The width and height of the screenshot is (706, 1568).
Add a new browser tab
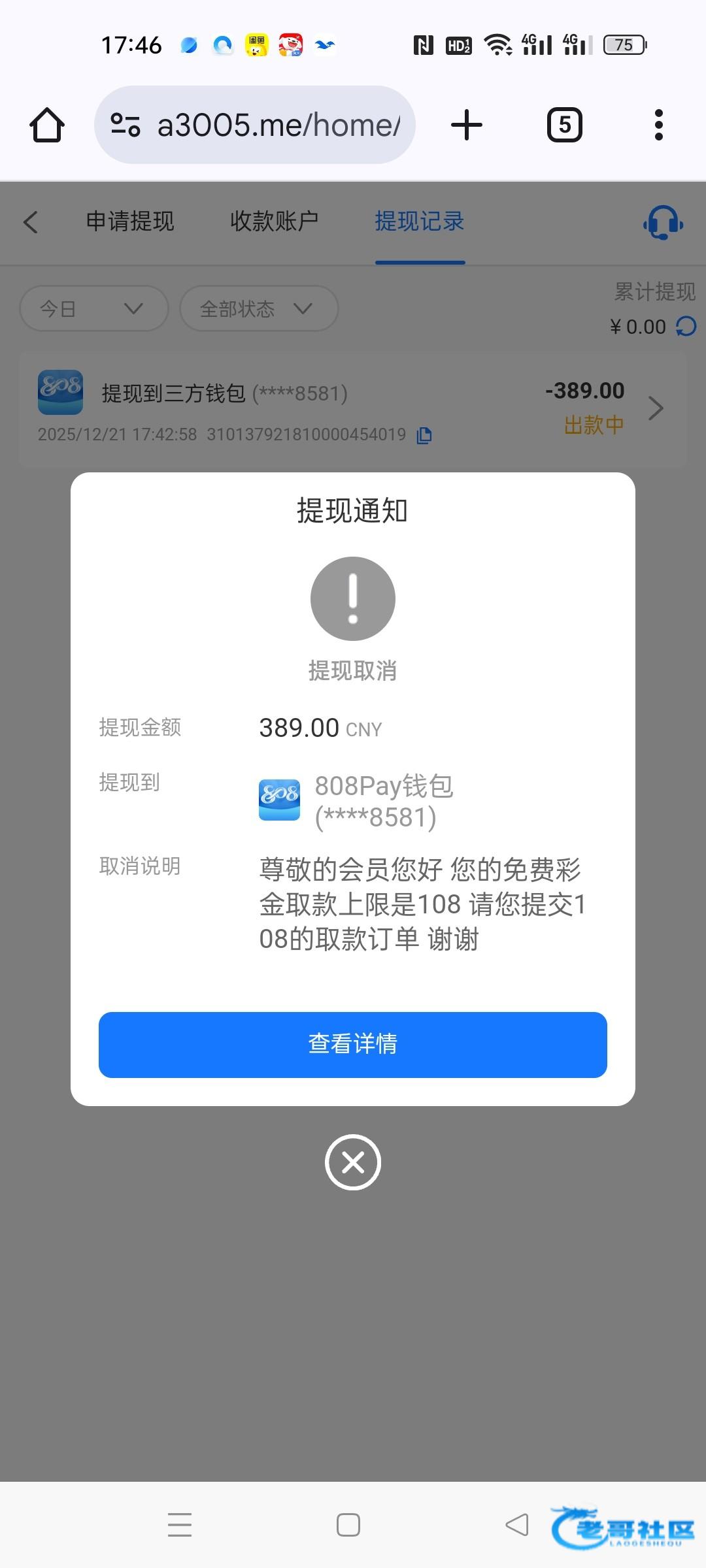pyautogui.click(x=467, y=125)
